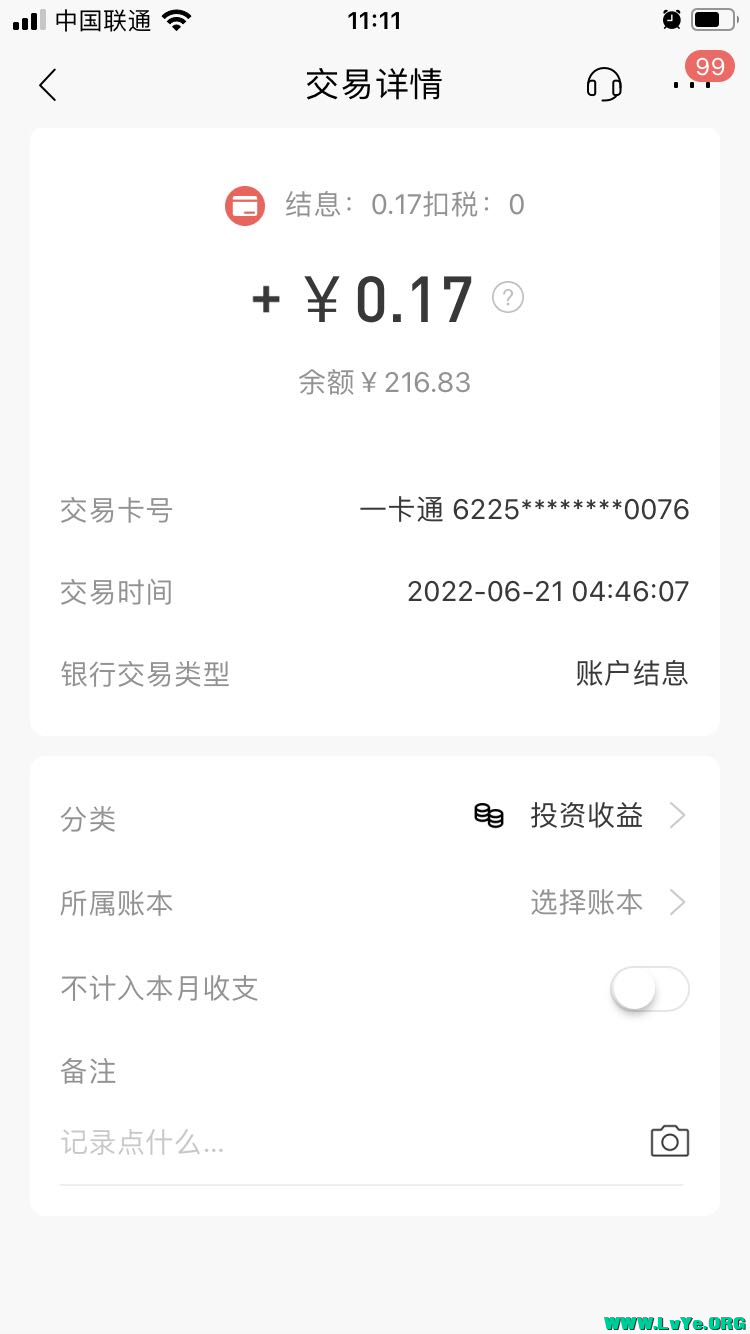The image size is (750, 1334).
Task: Expand the 分类 category via its chevron
Action: [x=679, y=815]
